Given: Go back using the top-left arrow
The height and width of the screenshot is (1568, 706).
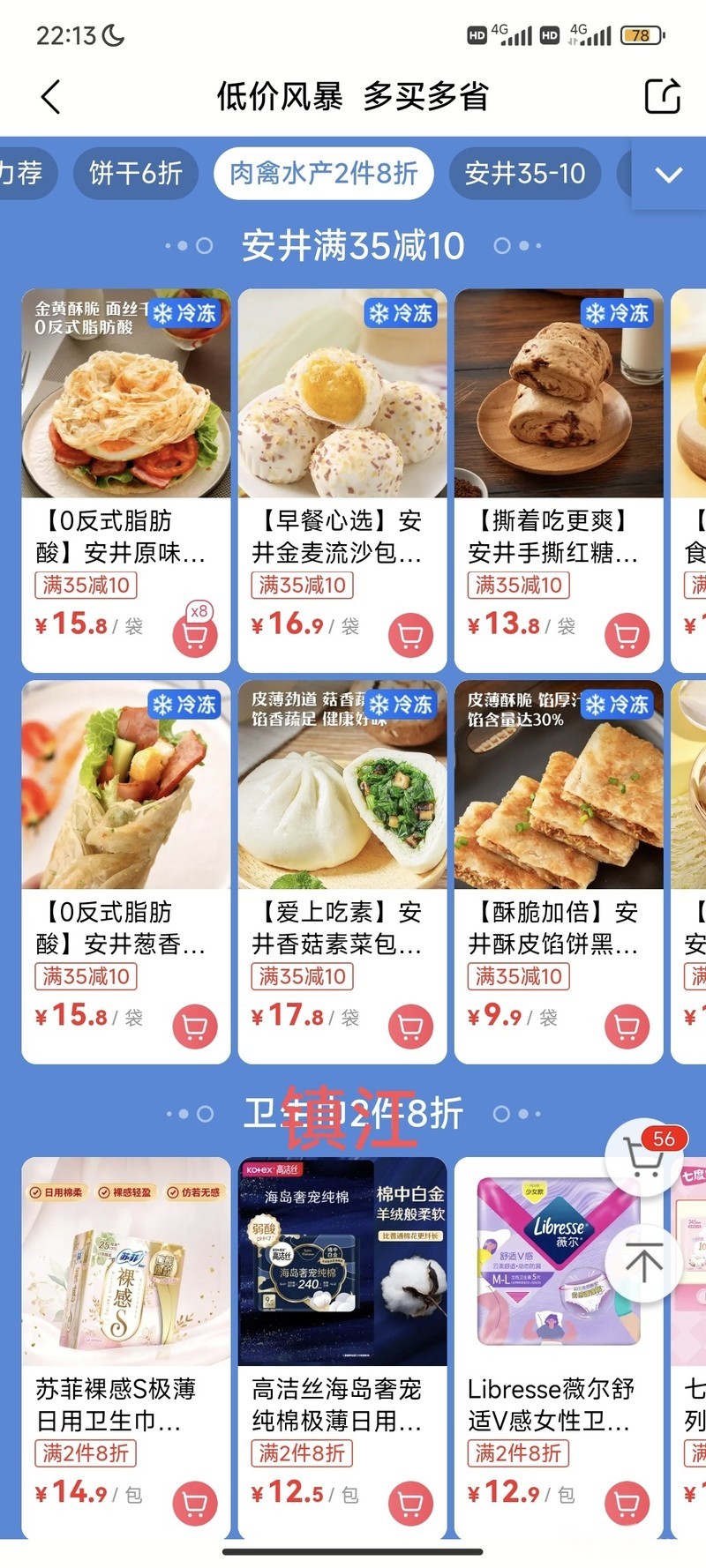Looking at the screenshot, I should click(x=51, y=97).
